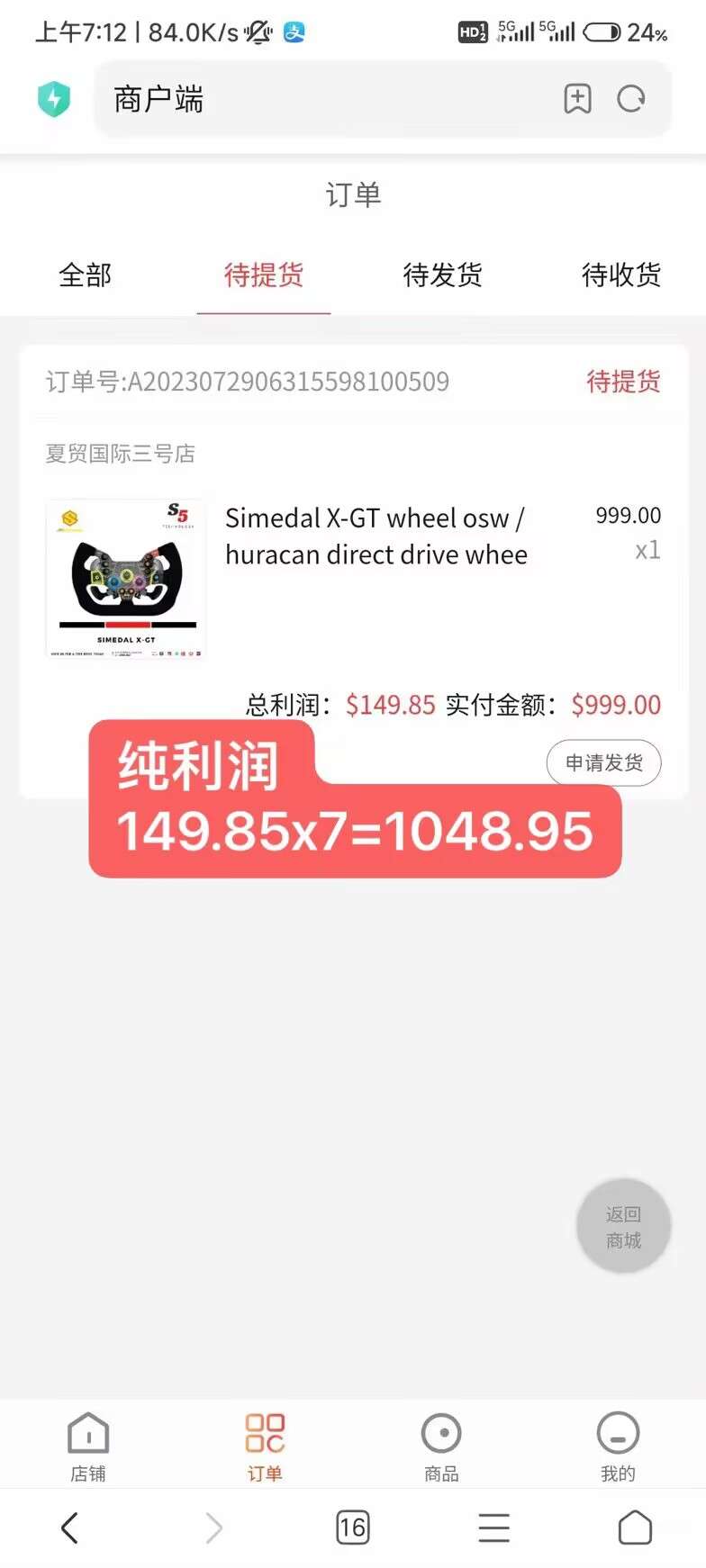Image resolution: width=706 pixels, height=1568 pixels.
Task: Switch to the 商品 tab
Action: tap(441, 1446)
